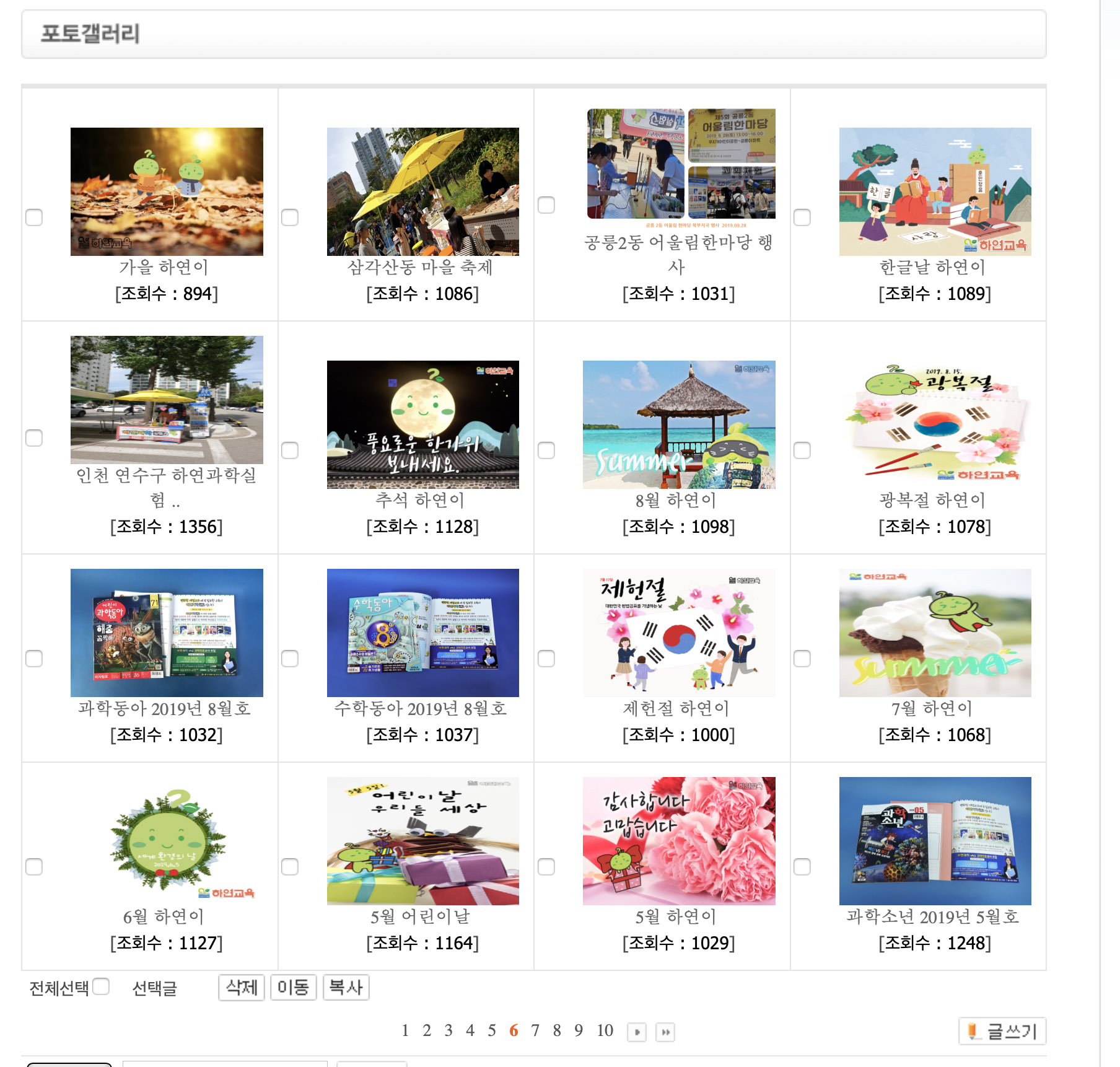The width and height of the screenshot is (1120, 1067).
Task: Open 과학동아 2019년 8월호 item
Action: 167,633
